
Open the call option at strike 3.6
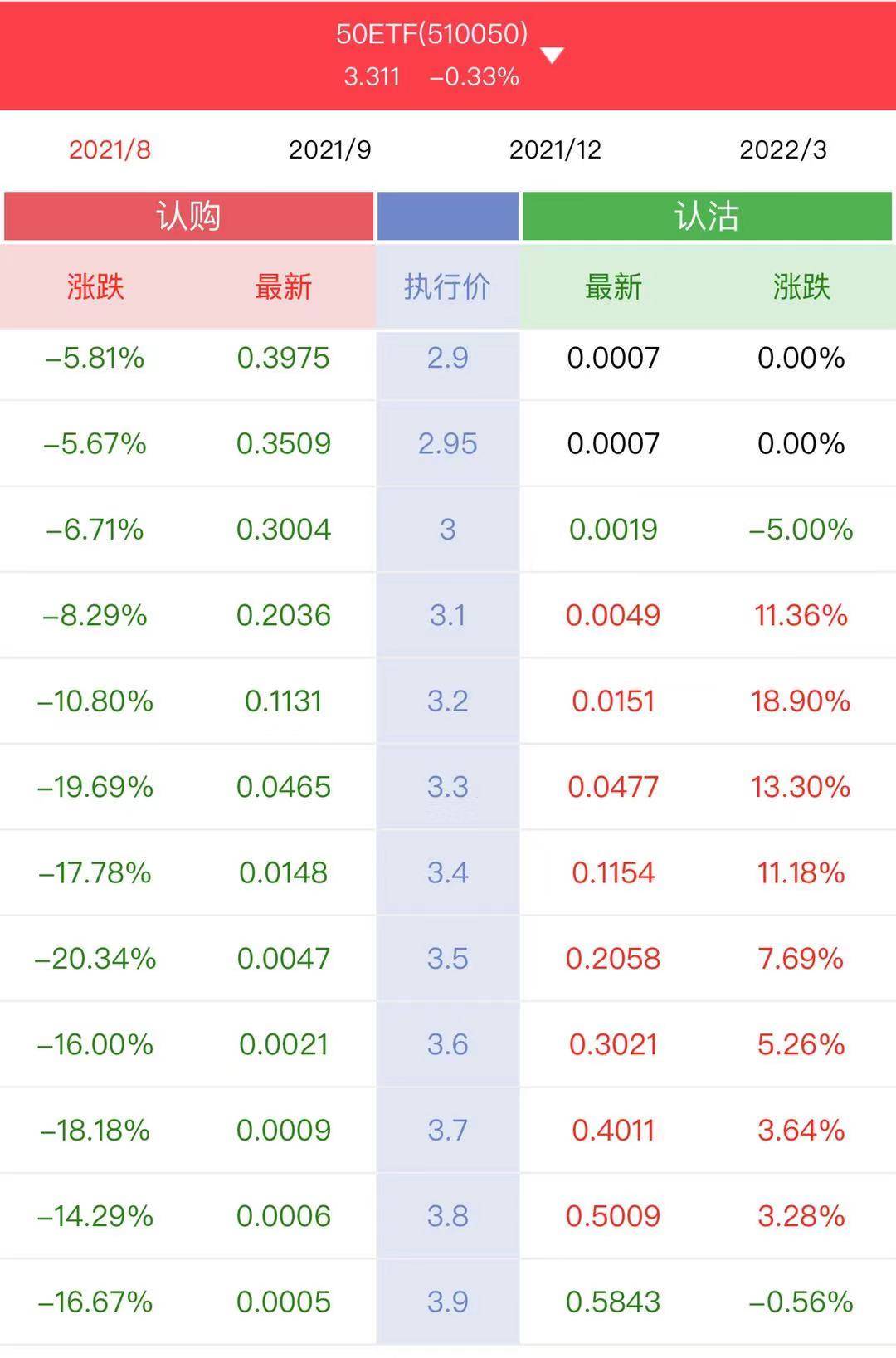coord(283,1043)
